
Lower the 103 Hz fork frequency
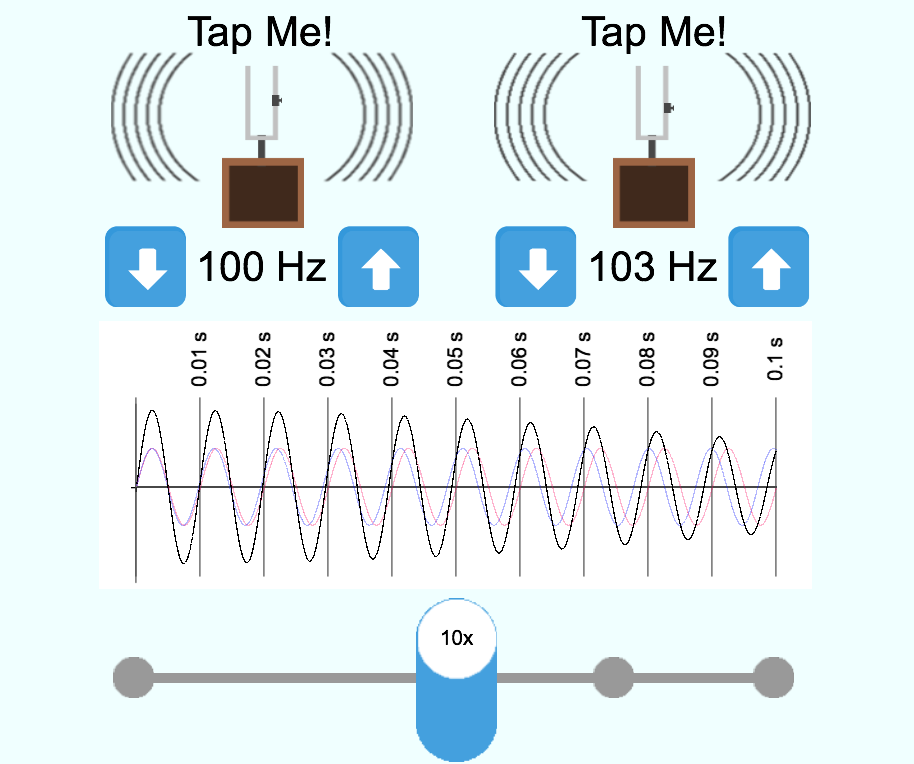coord(536,267)
